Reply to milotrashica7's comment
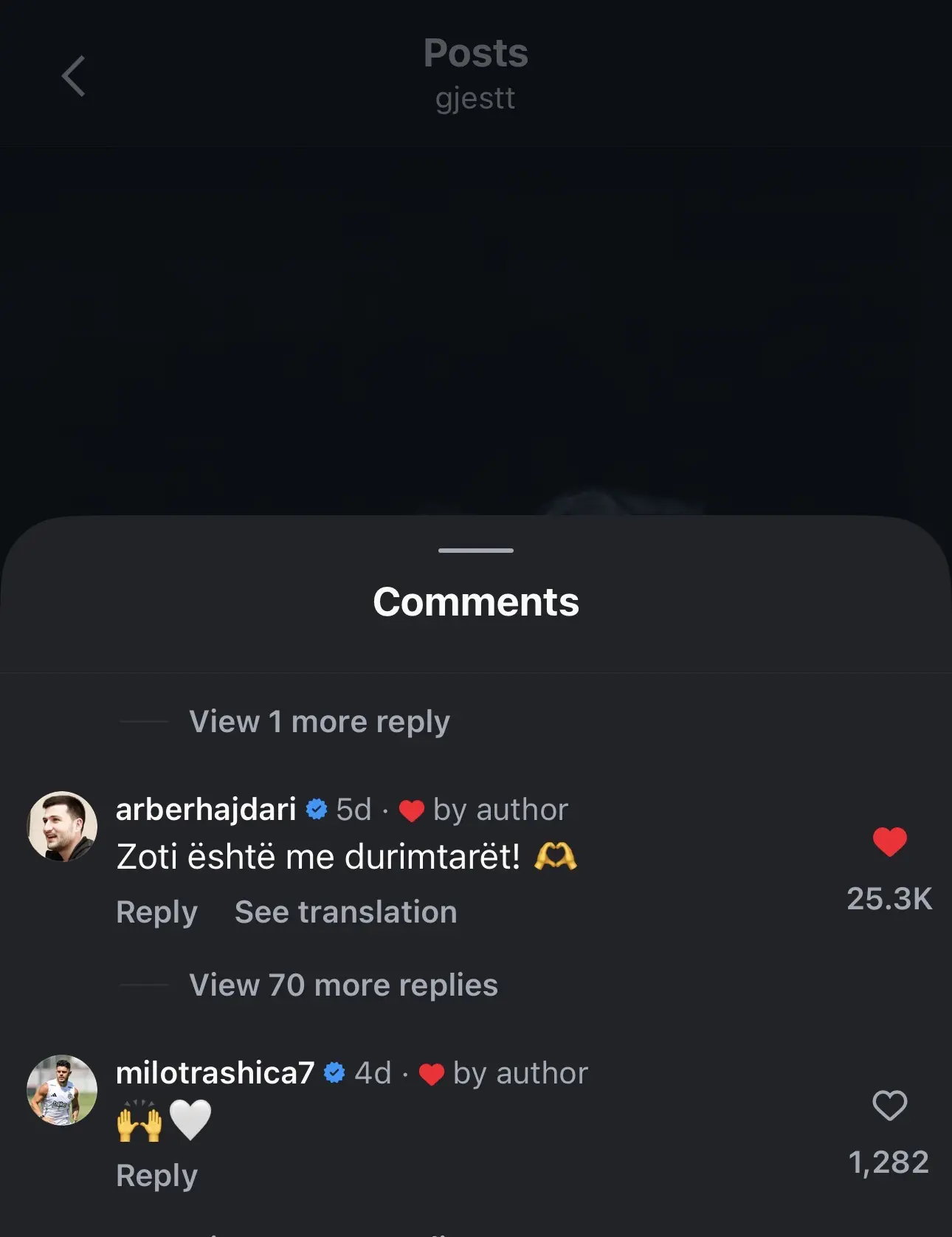 (x=156, y=1176)
